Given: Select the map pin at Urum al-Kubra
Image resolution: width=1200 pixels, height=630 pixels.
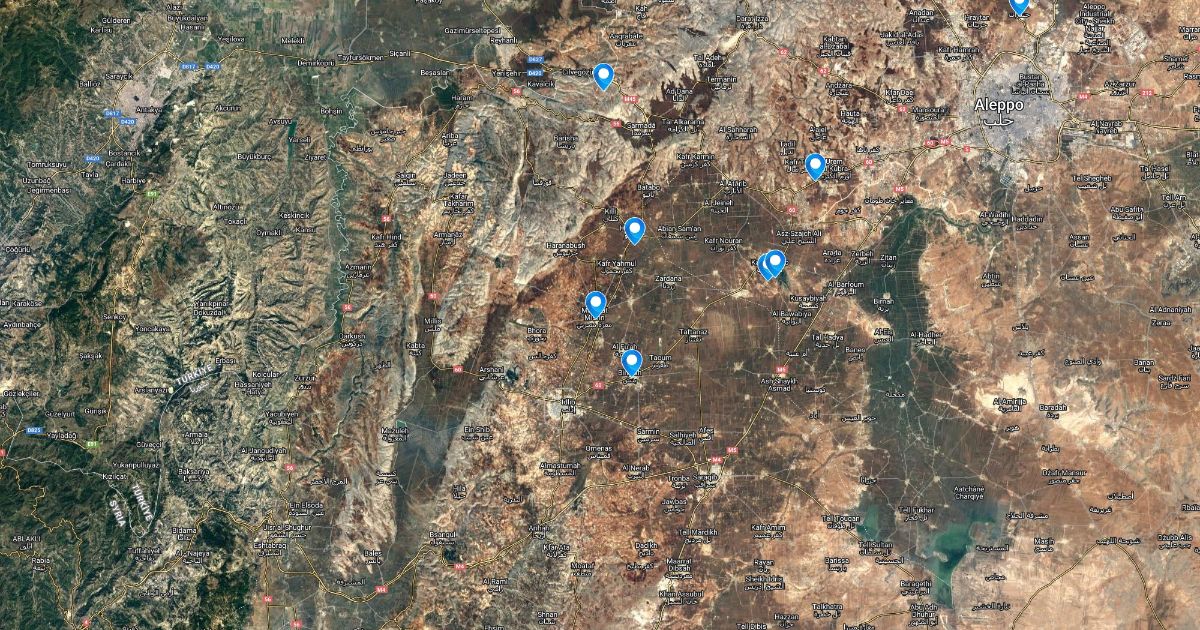Looking at the screenshot, I should 815,165.
